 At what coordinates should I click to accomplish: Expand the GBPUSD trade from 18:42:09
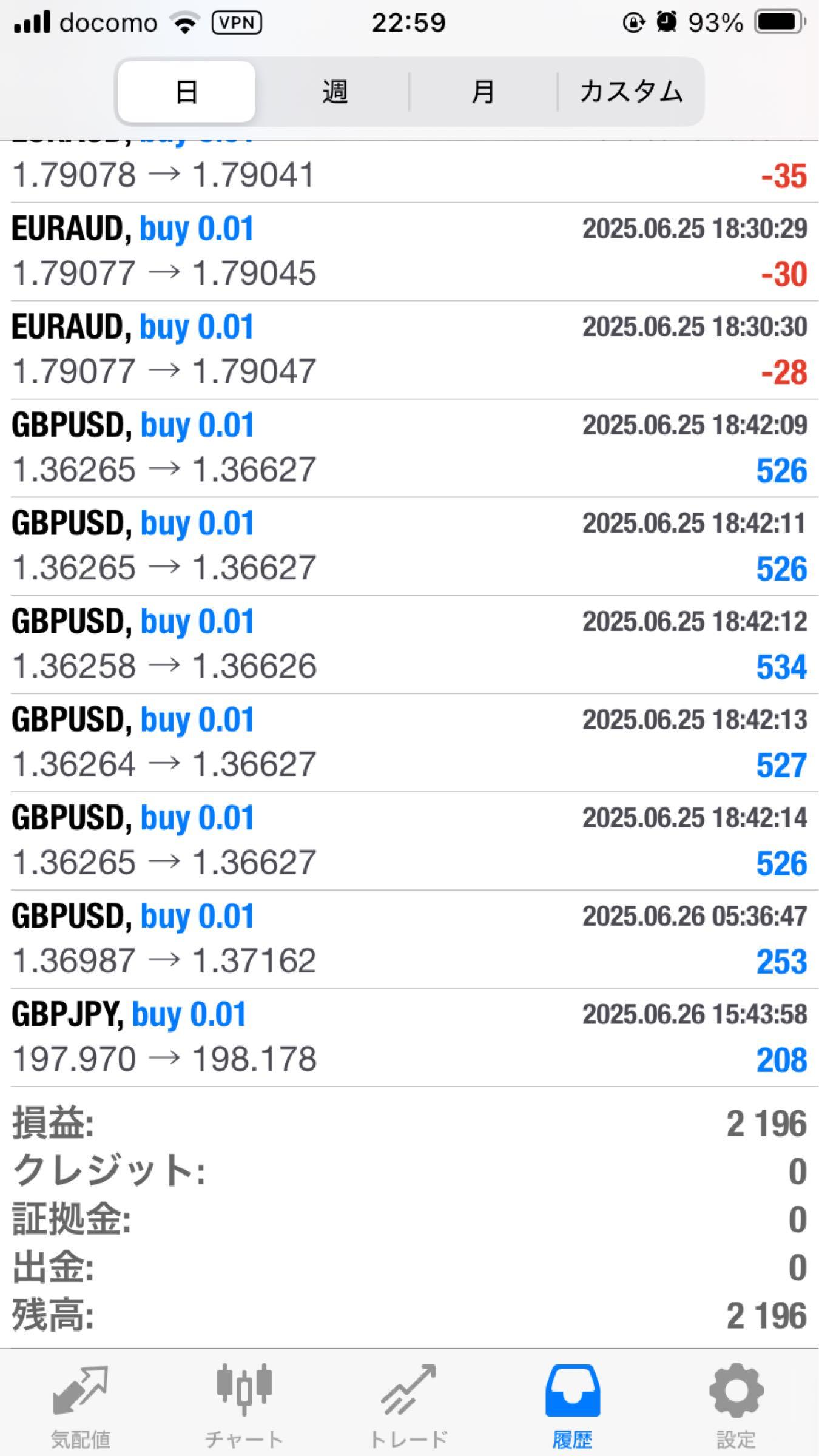tap(409, 448)
